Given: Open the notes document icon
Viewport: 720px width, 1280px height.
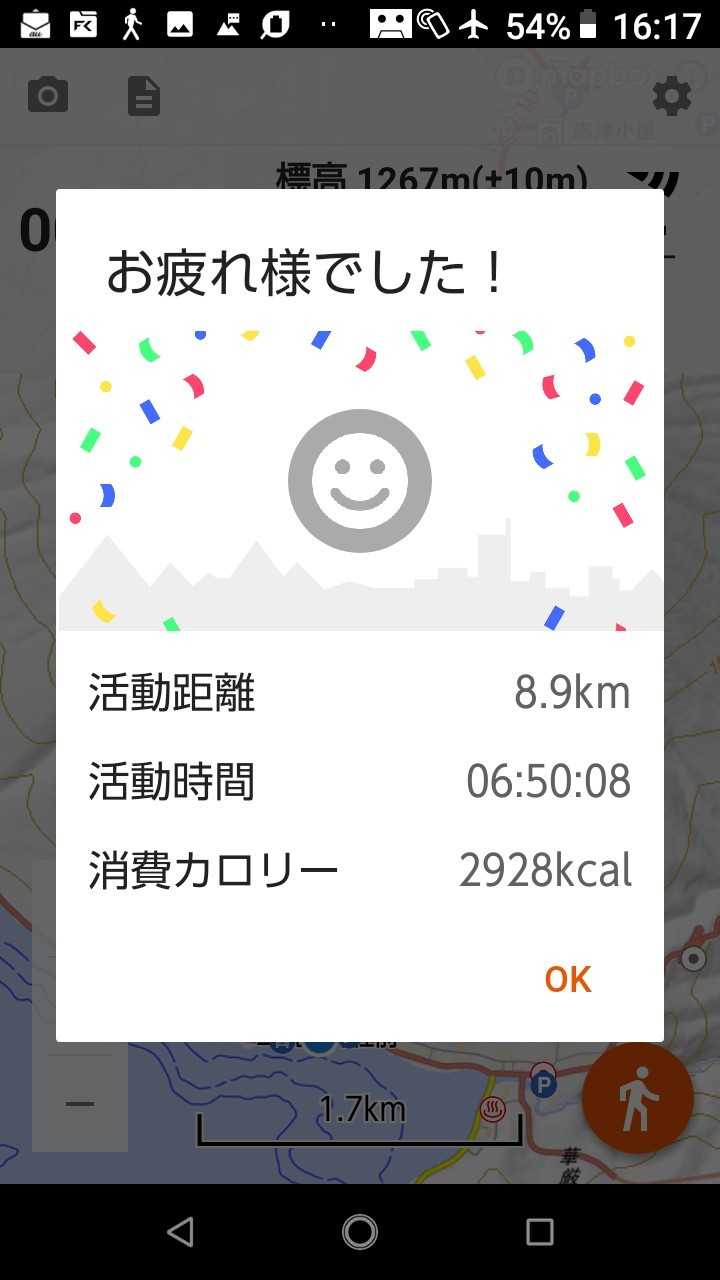Looking at the screenshot, I should 144,97.
